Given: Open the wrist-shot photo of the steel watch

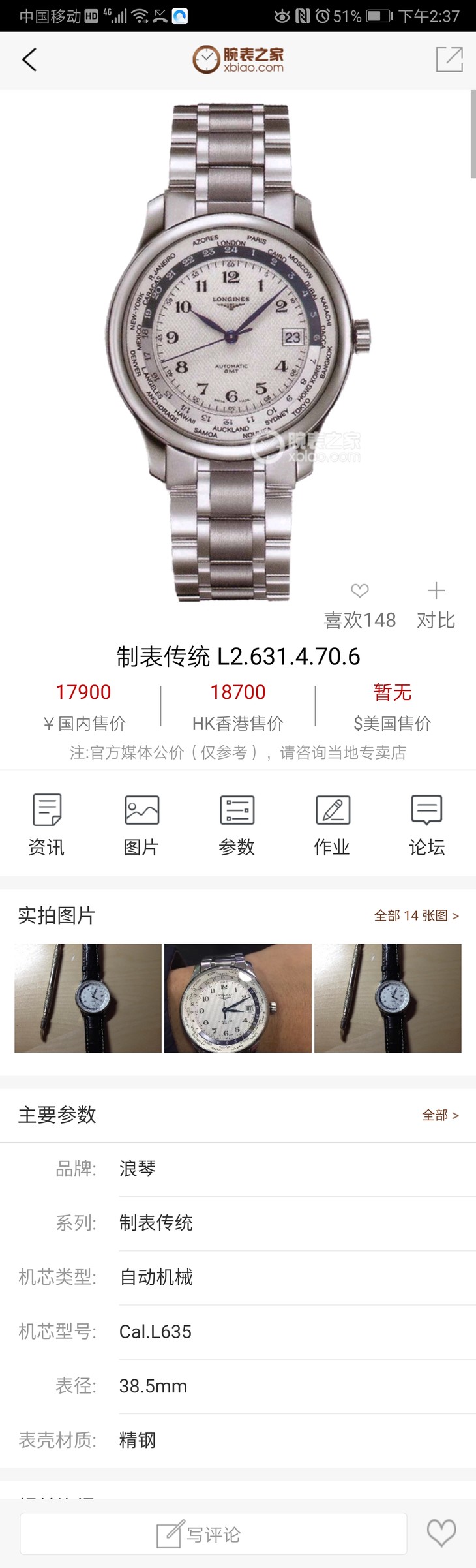Looking at the screenshot, I should (x=237, y=998).
